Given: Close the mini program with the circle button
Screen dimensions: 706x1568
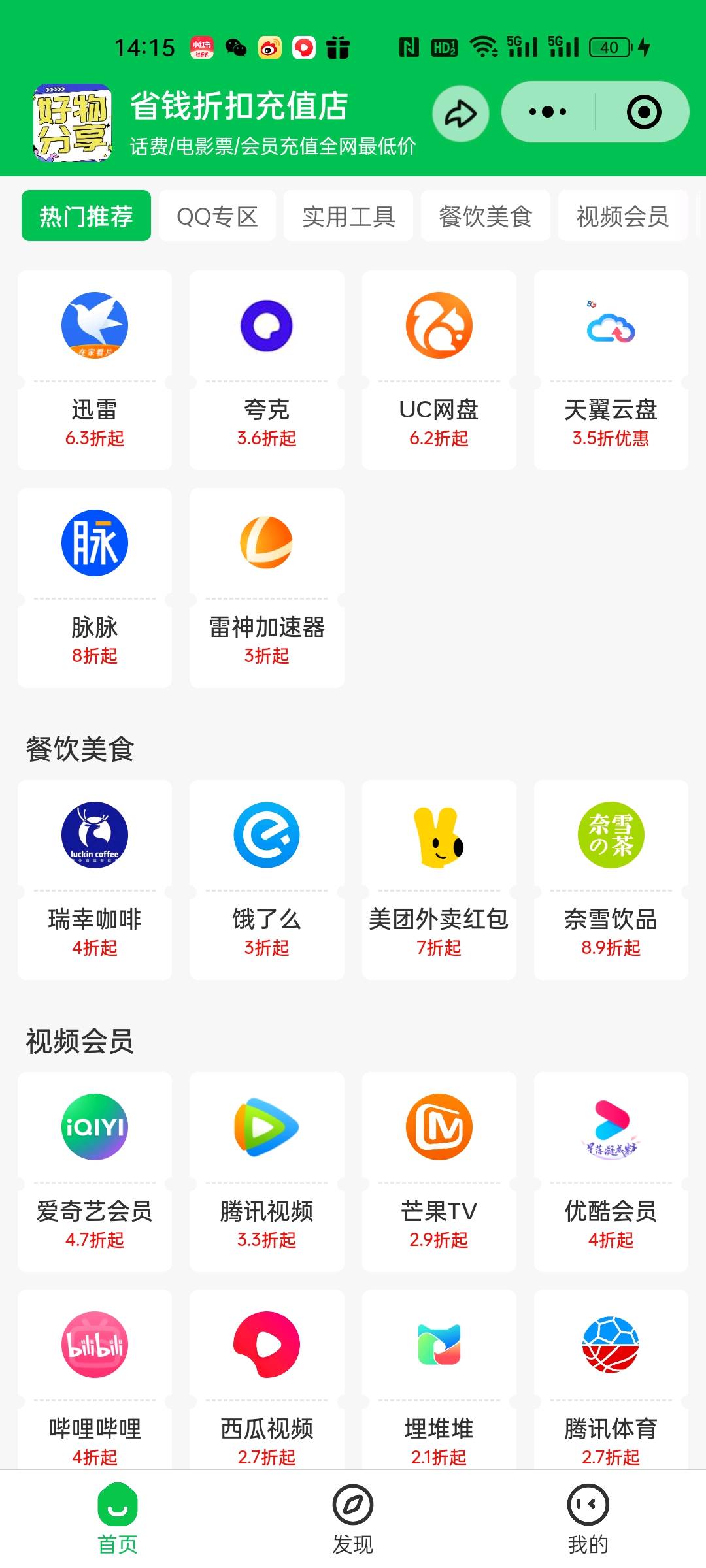Looking at the screenshot, I should tap(644, 112).
